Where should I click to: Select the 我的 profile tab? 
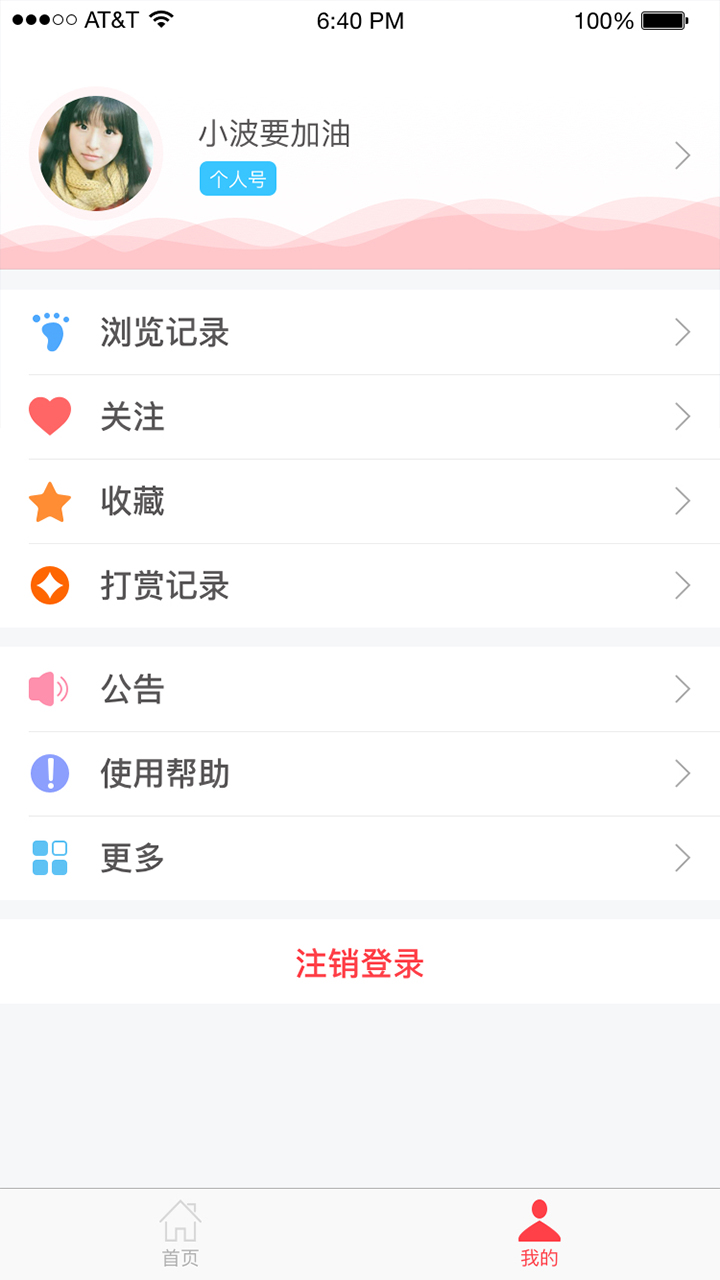coord(539,1234)
